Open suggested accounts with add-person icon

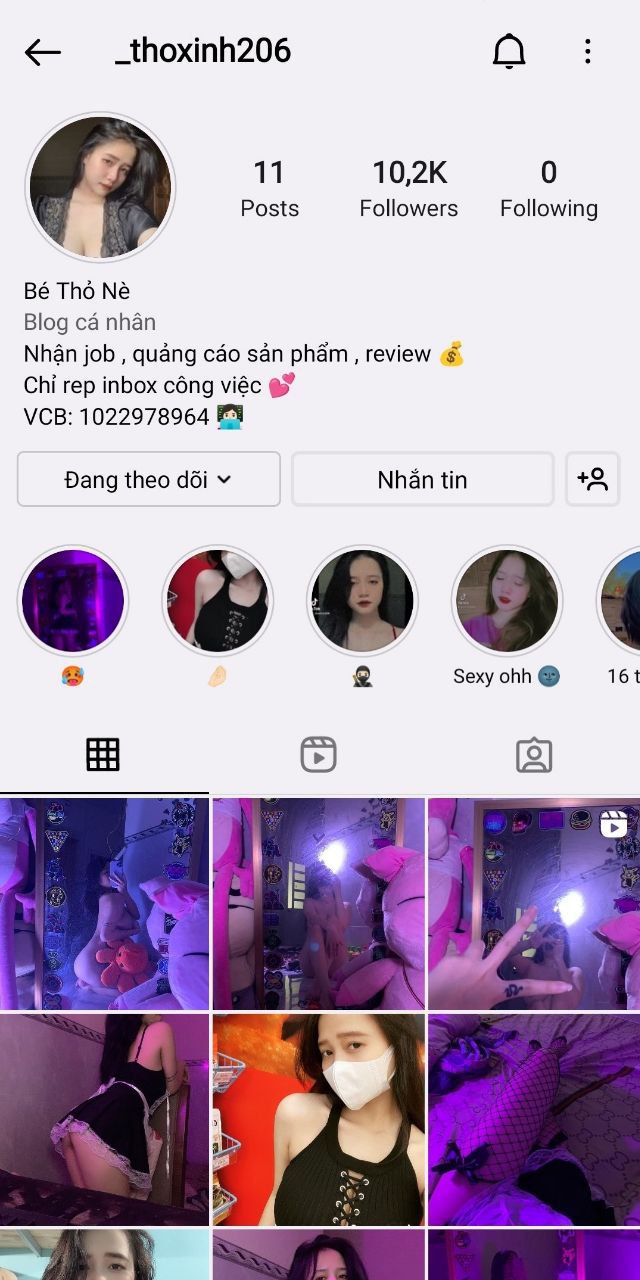592,480
